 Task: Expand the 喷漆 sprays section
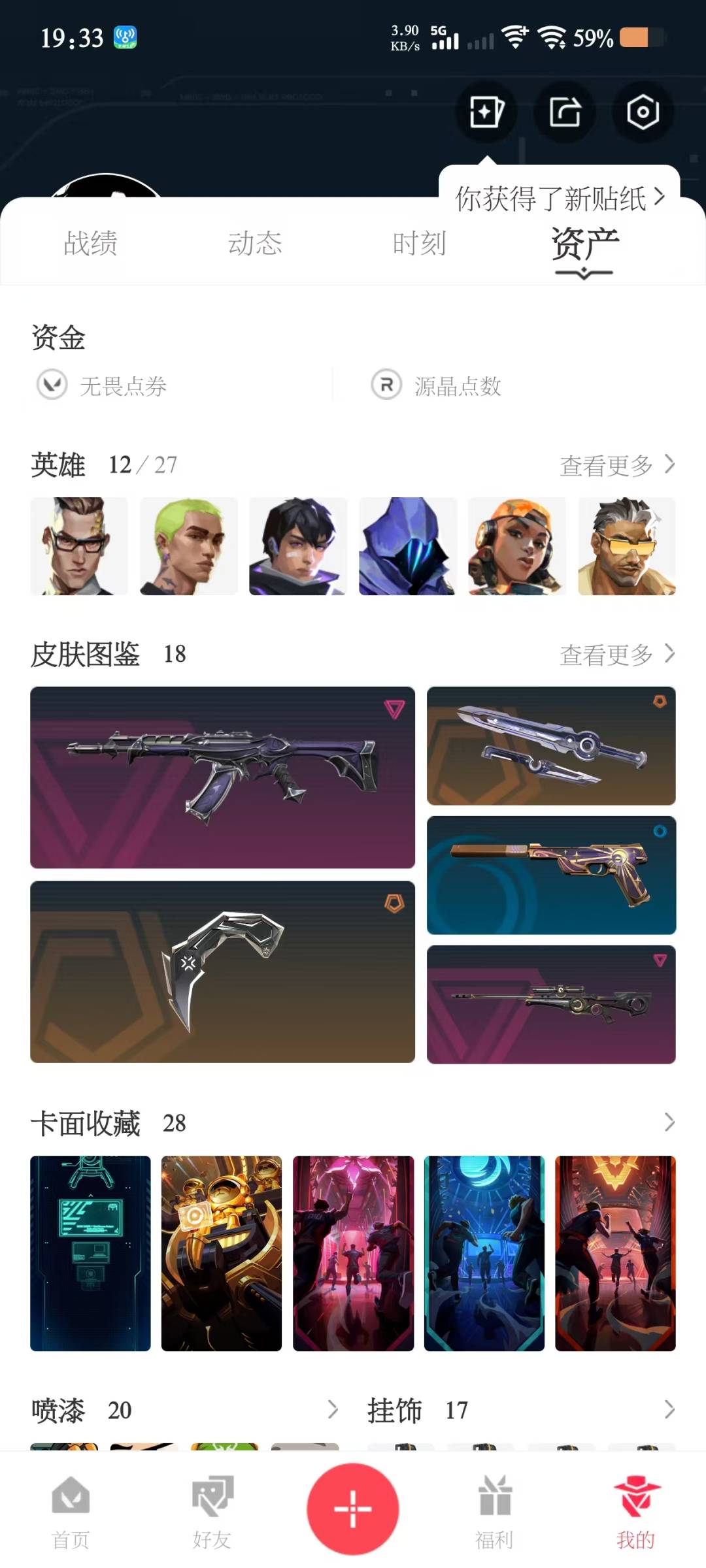[x=332, y=1409]
